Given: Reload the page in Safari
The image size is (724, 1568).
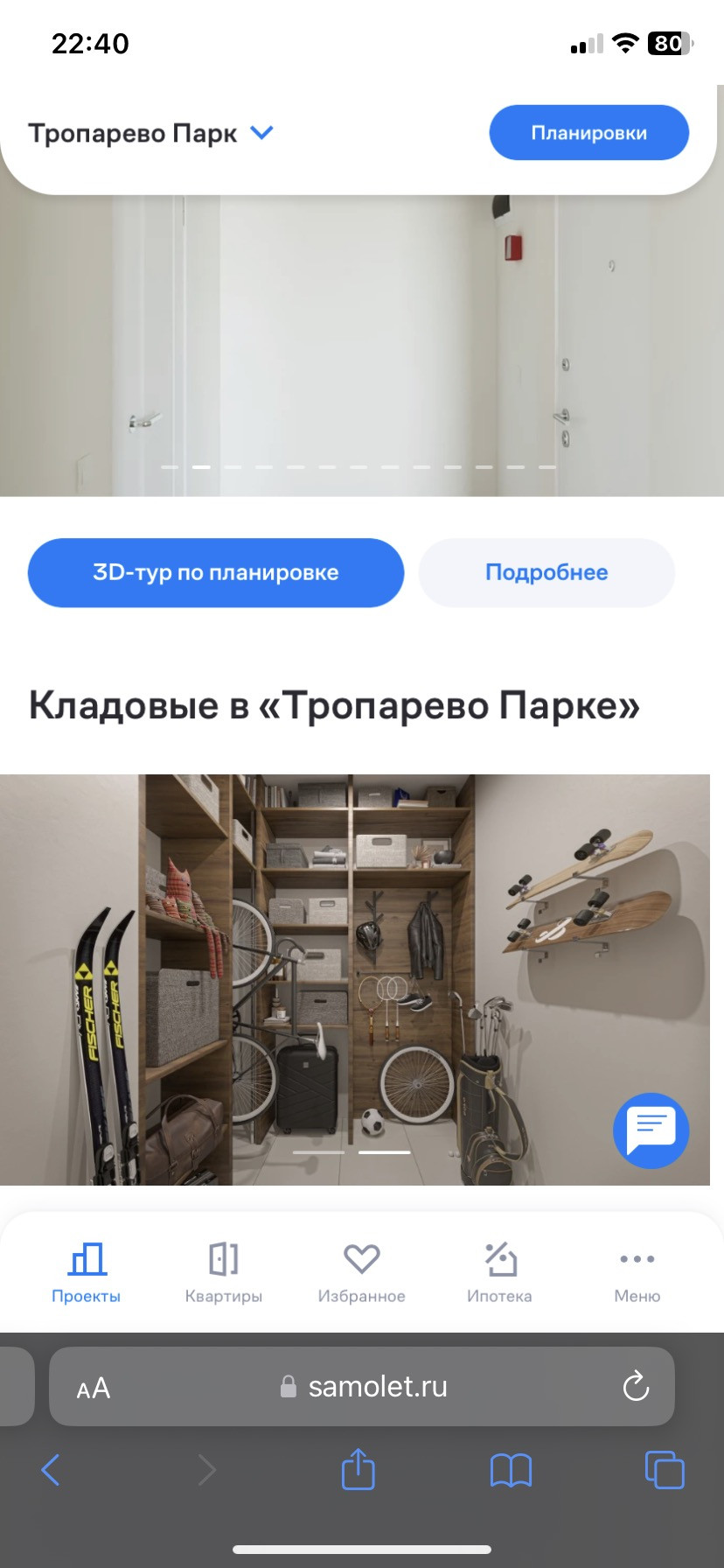Looking at the screenshot, I should pos(636,1387).
